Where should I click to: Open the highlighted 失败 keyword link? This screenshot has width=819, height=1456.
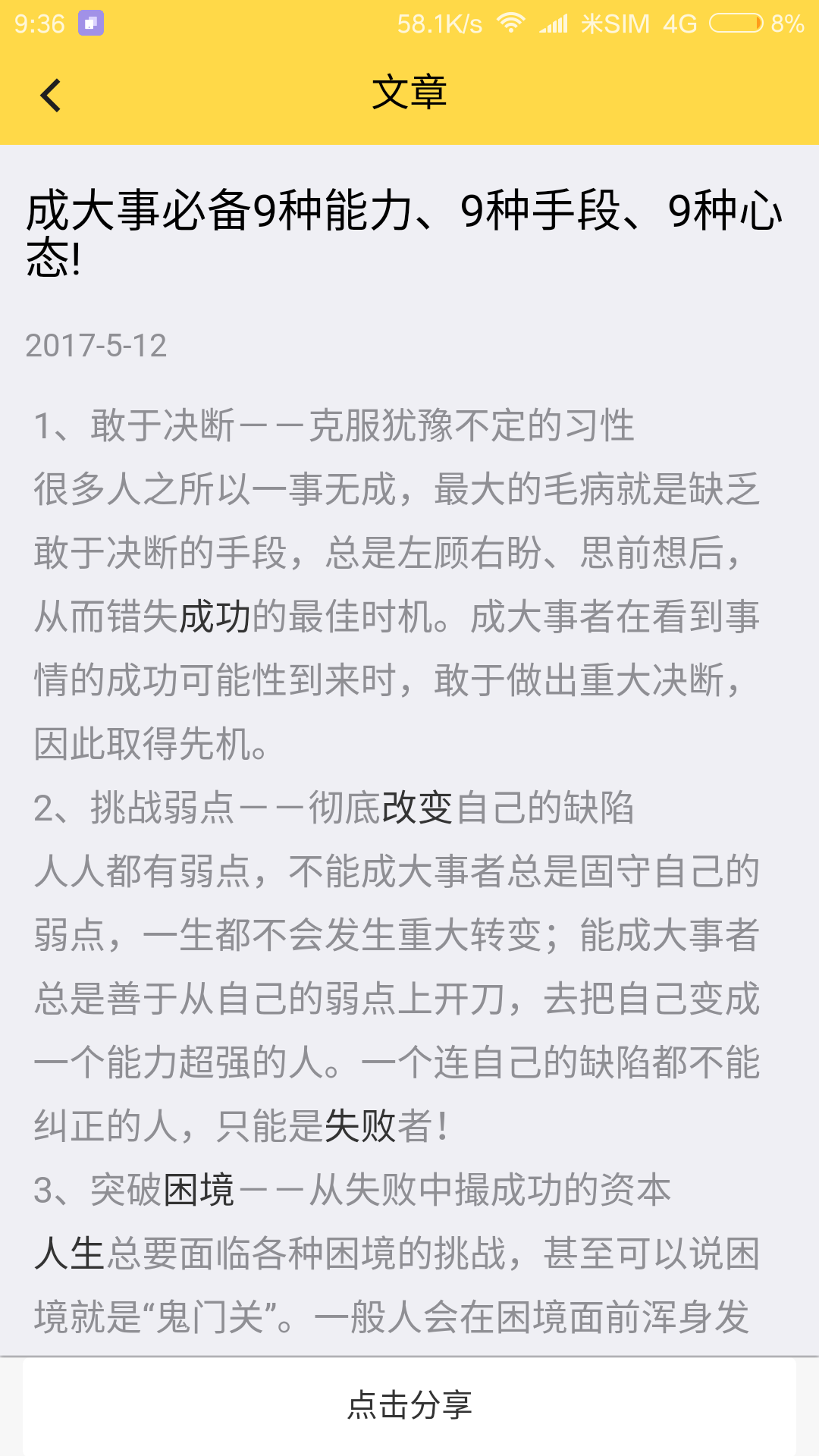coord(360,1125)
